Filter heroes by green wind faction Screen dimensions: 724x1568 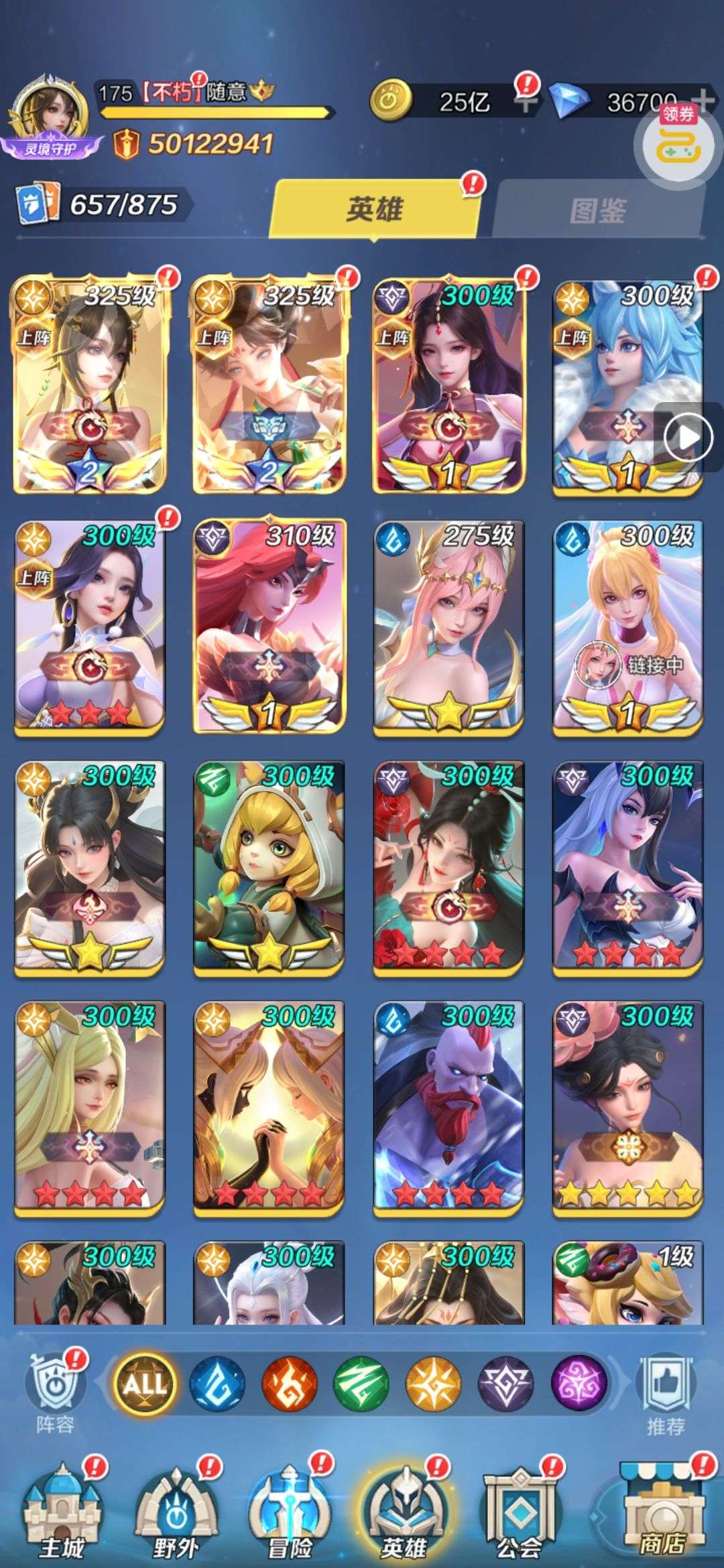point(361,1383)
